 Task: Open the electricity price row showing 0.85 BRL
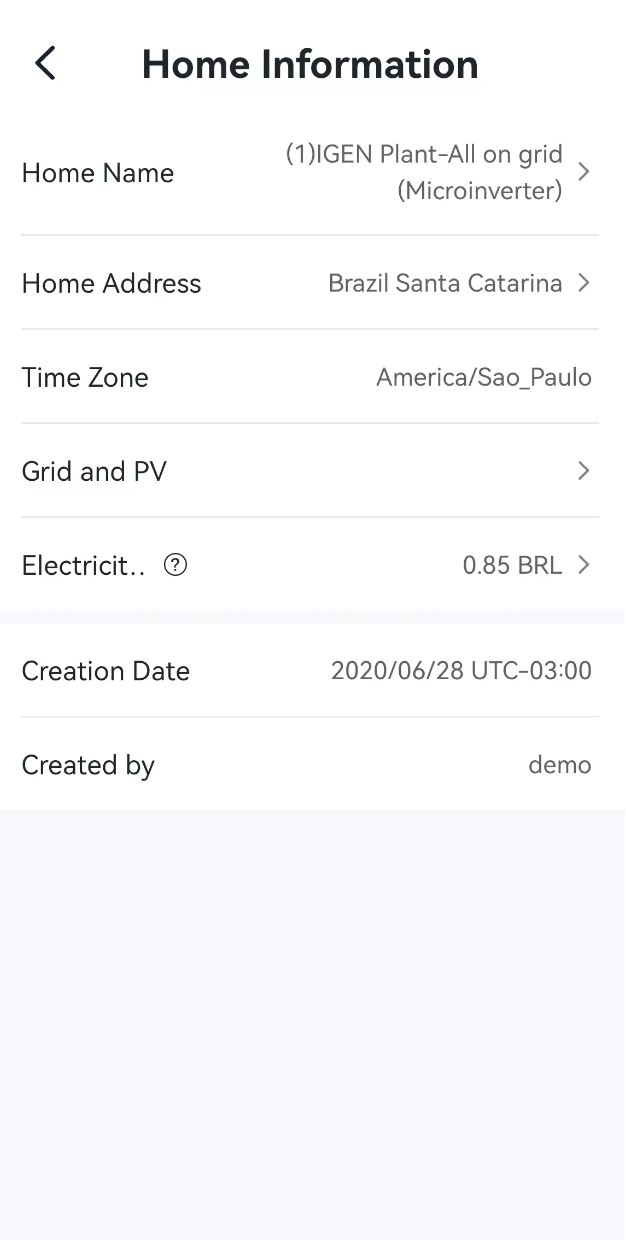pos(400,565)
